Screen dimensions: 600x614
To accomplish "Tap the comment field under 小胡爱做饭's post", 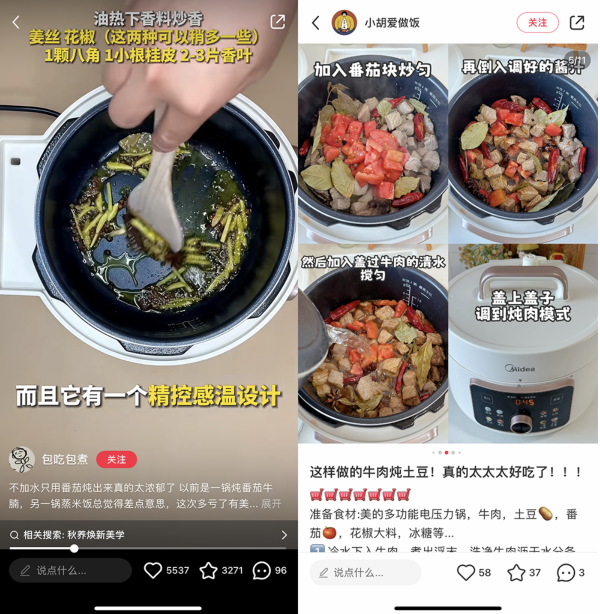I will 365,573.
